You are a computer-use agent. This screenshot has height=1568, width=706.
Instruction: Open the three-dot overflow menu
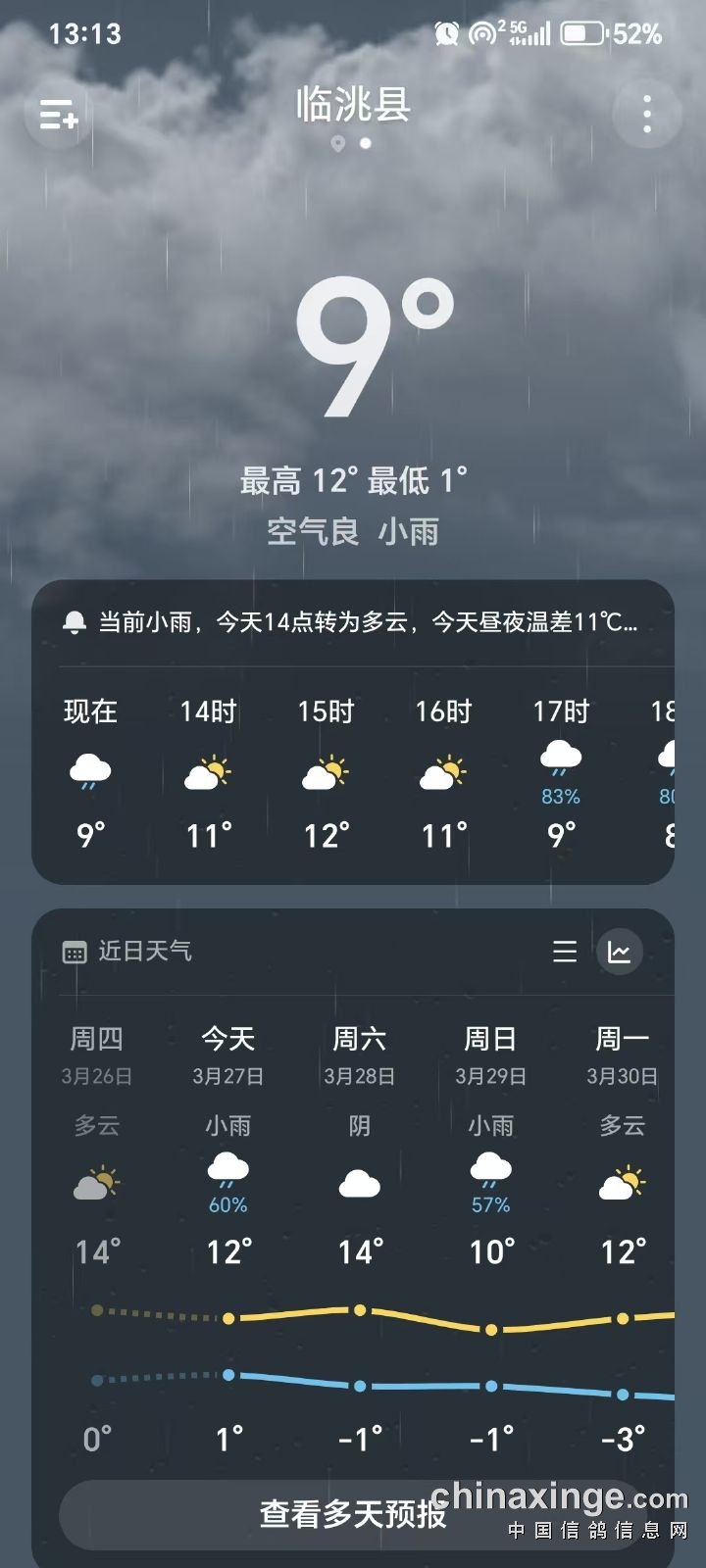click(646, 115)
